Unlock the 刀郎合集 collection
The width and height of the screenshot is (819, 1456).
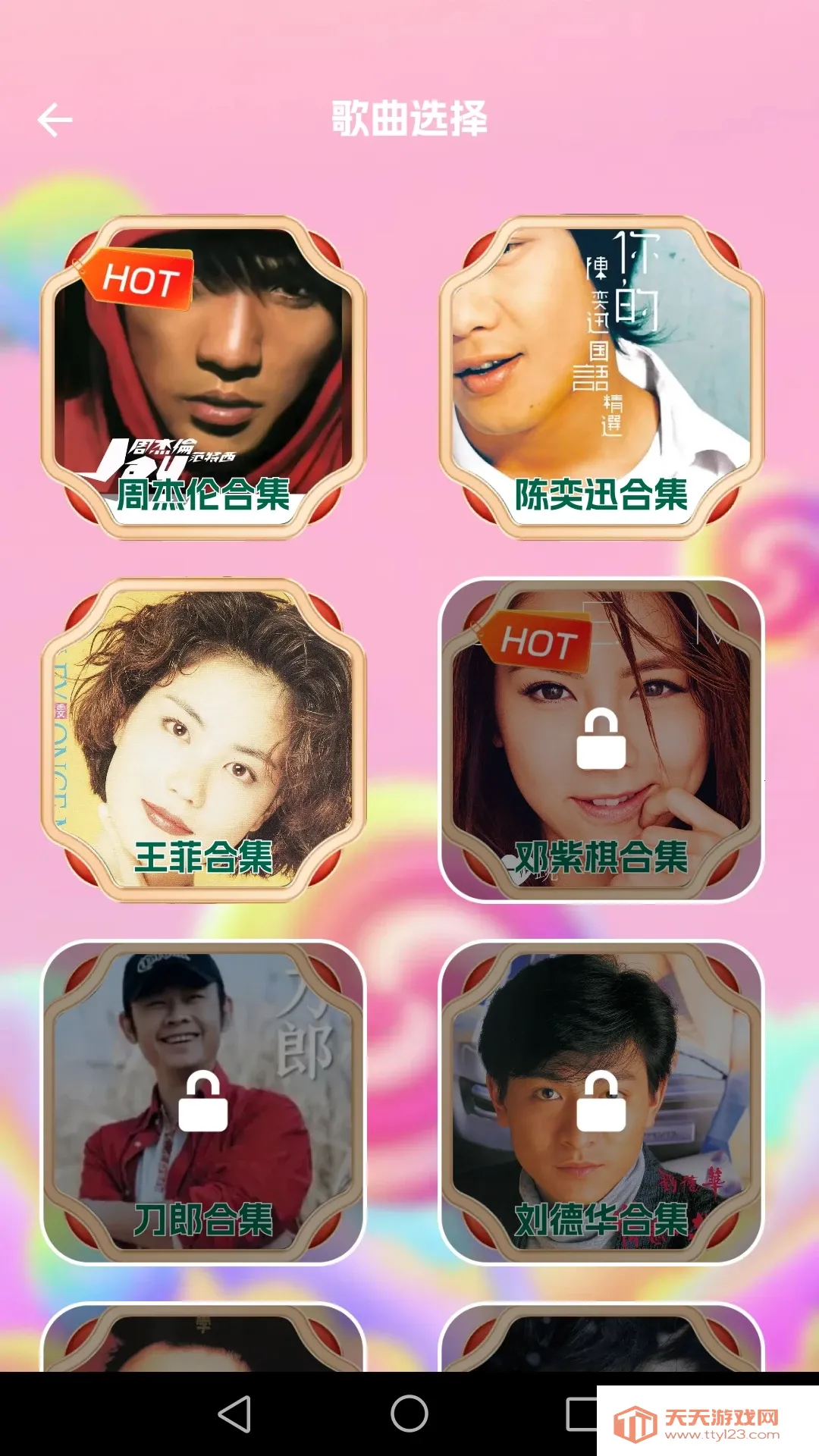click(203, 1102)
